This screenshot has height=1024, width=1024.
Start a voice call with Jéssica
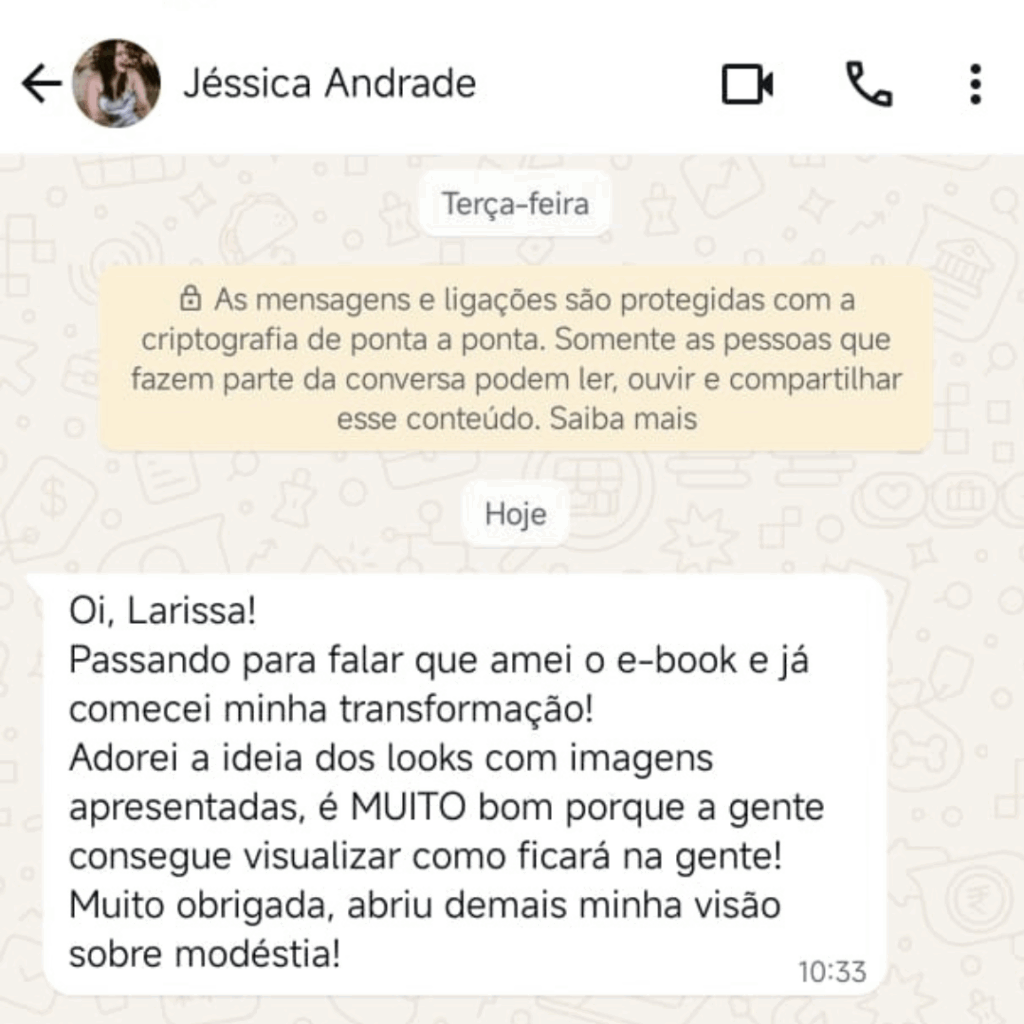click(x=869, y=84)
